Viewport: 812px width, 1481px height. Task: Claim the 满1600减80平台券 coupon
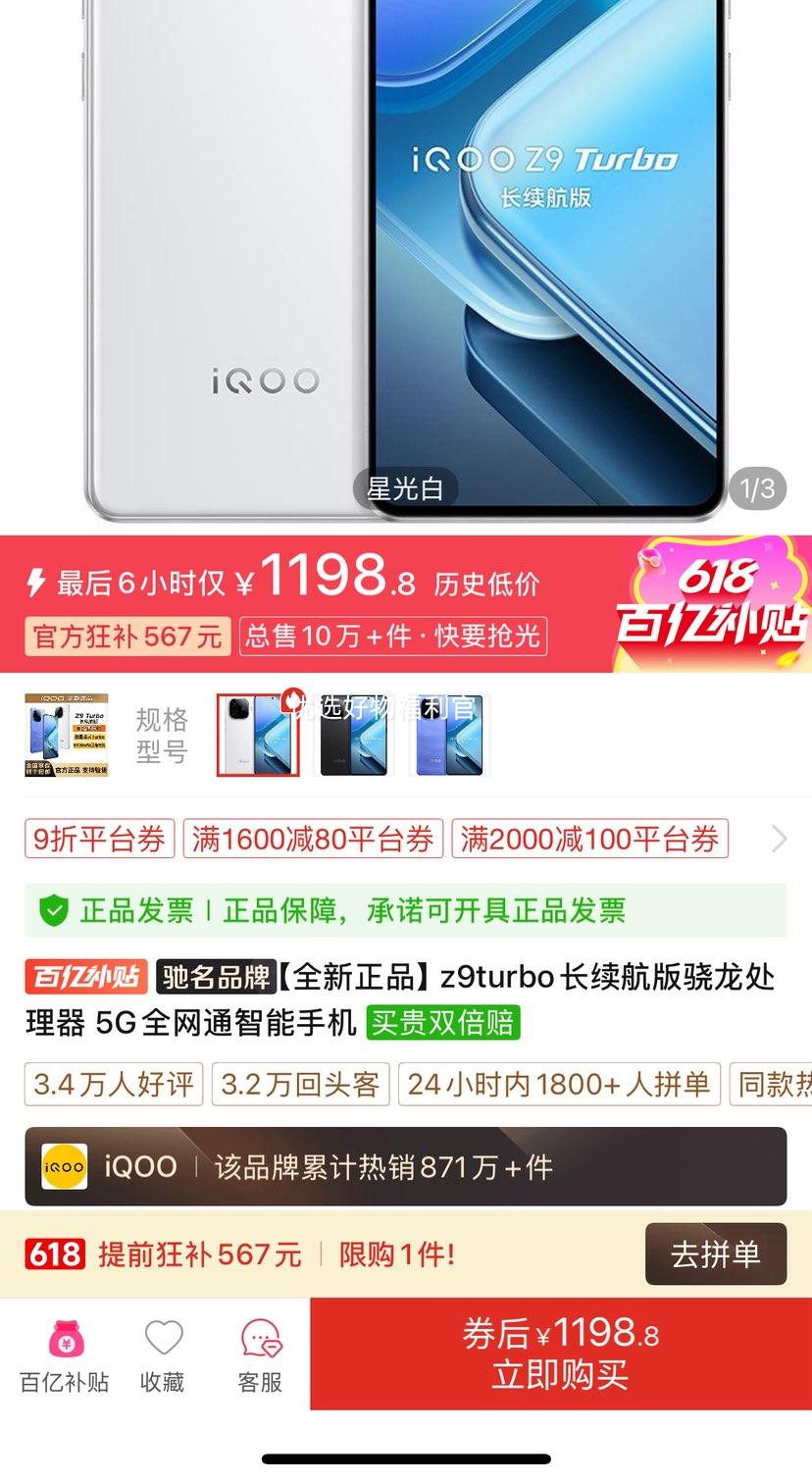click(x=313, y=839)
